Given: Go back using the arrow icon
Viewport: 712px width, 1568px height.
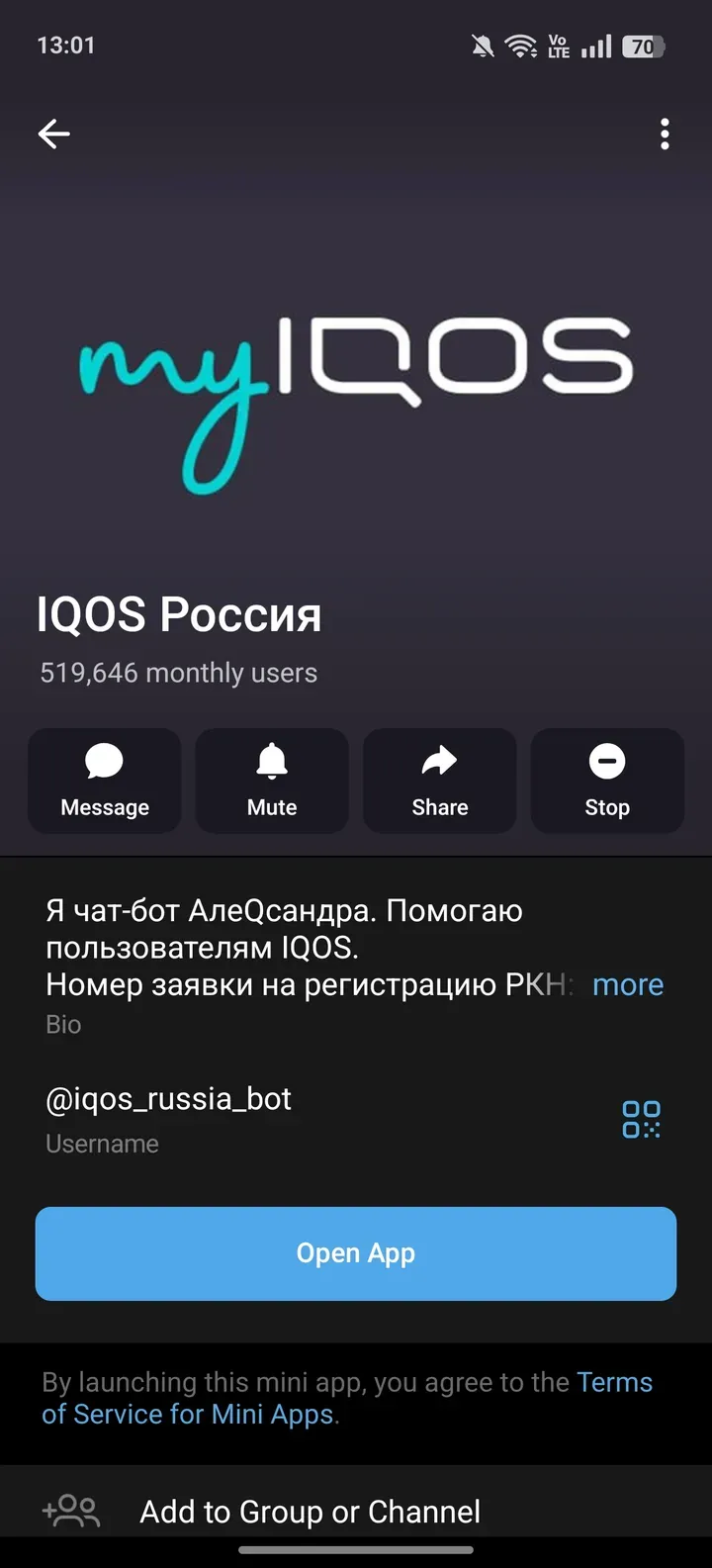Looking at the screenshot, I should (x=53, y=134).
